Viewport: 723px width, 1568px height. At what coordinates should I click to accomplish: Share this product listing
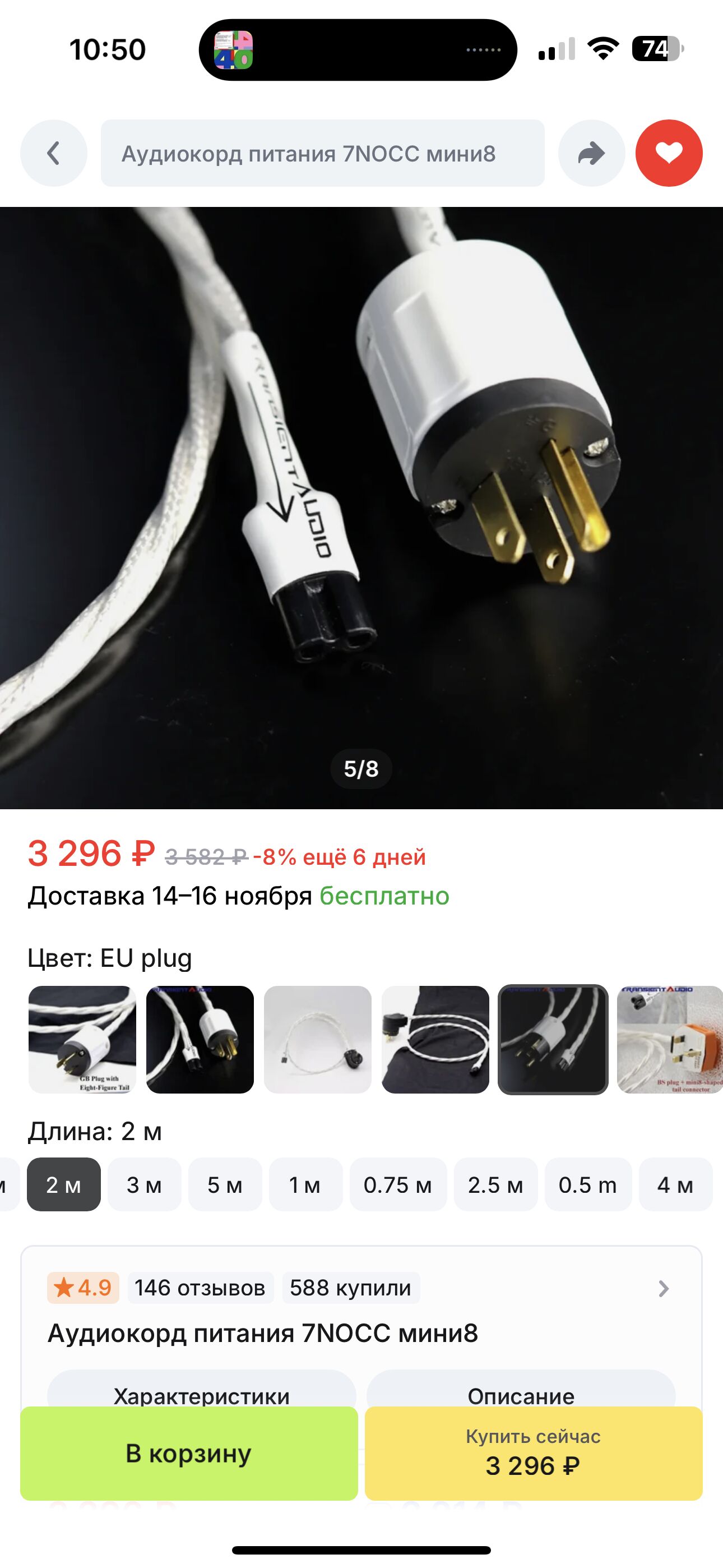tap(591, 154)
